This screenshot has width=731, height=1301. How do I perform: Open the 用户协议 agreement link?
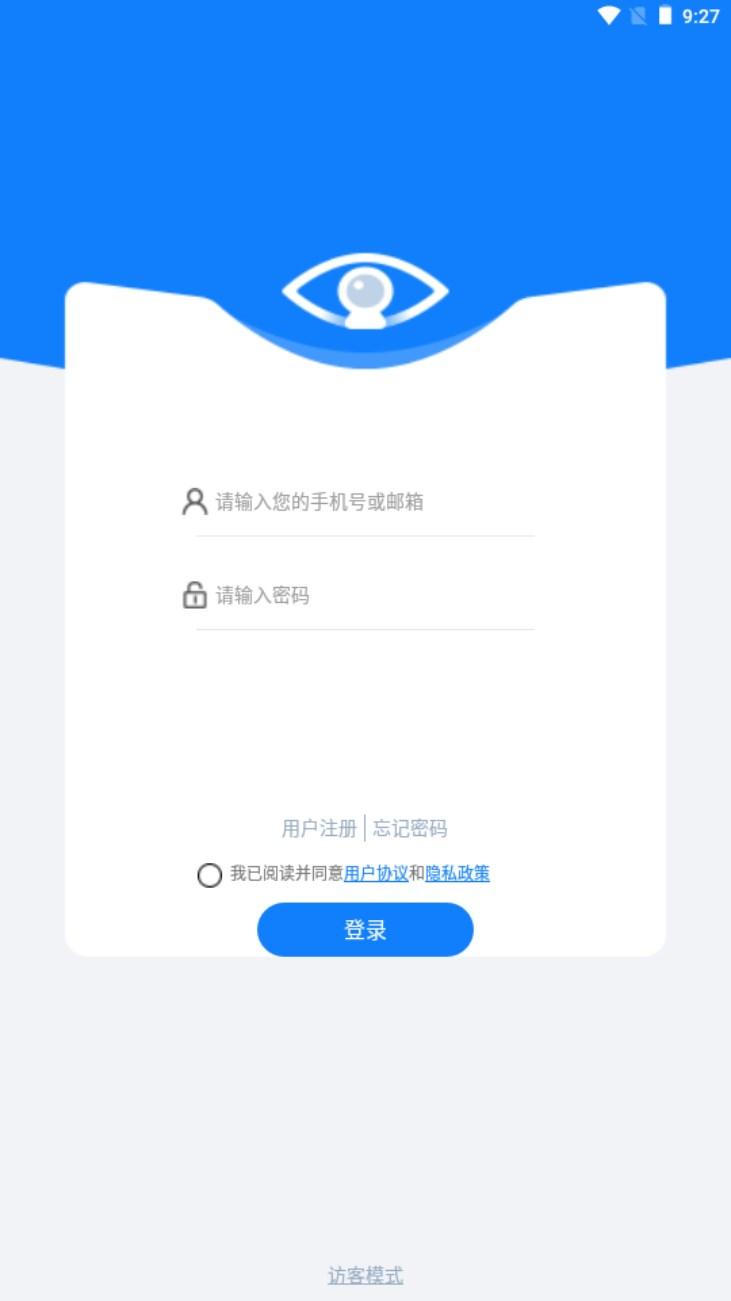376,874
